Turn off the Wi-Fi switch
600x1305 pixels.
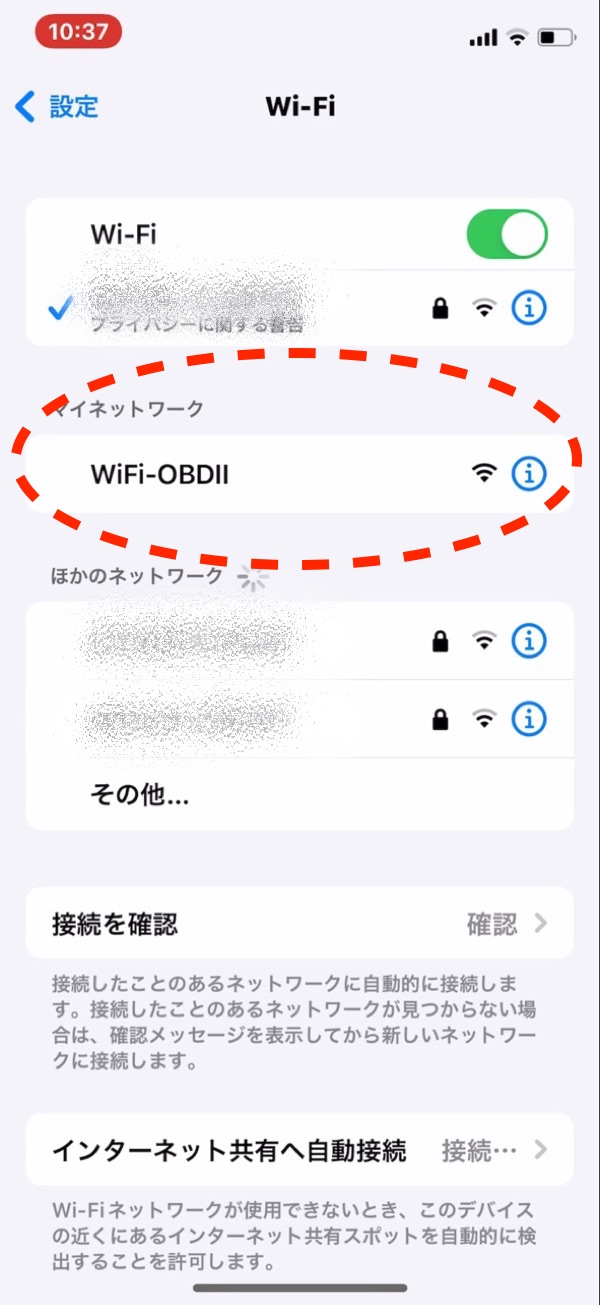click(507, 235)
